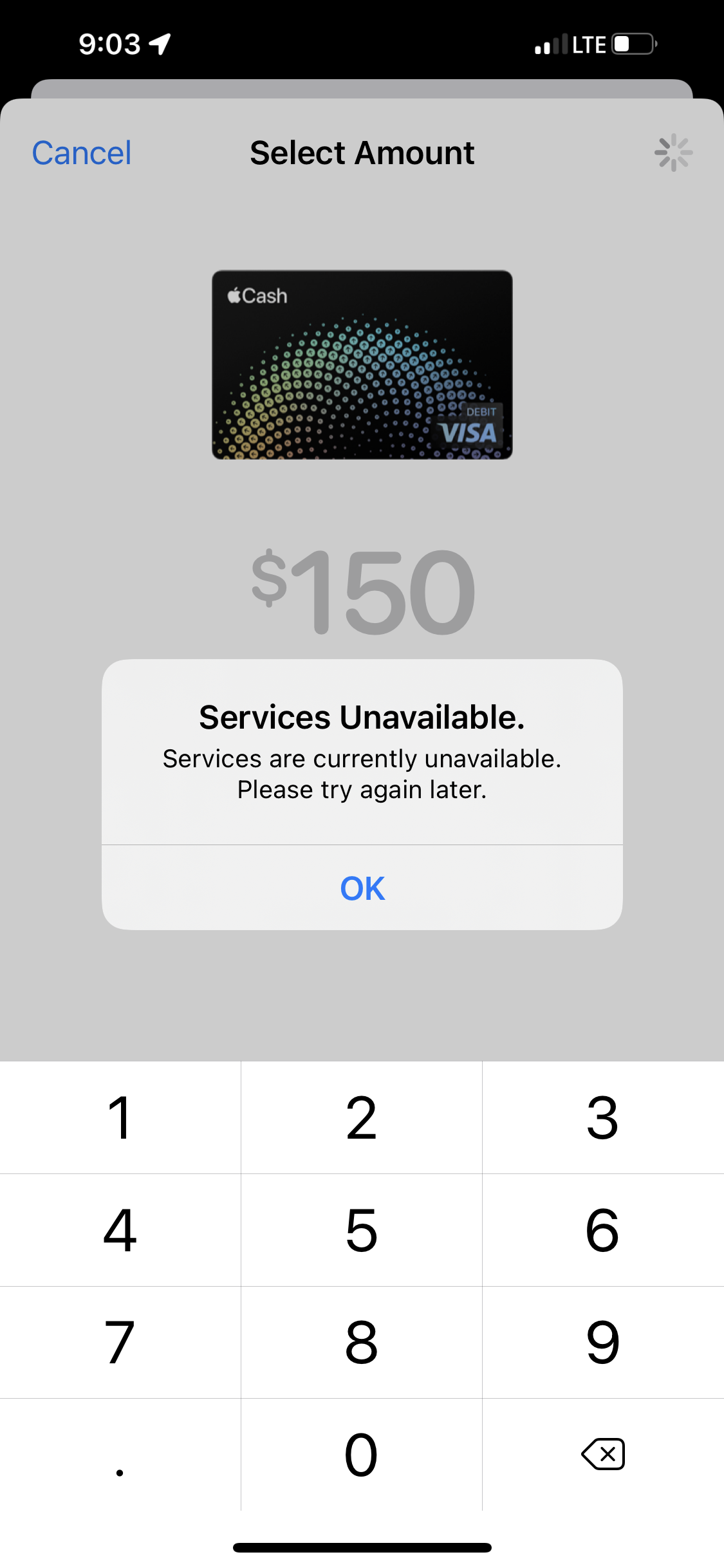
Task: Tap the 9 key
Action: point(603,1342)
